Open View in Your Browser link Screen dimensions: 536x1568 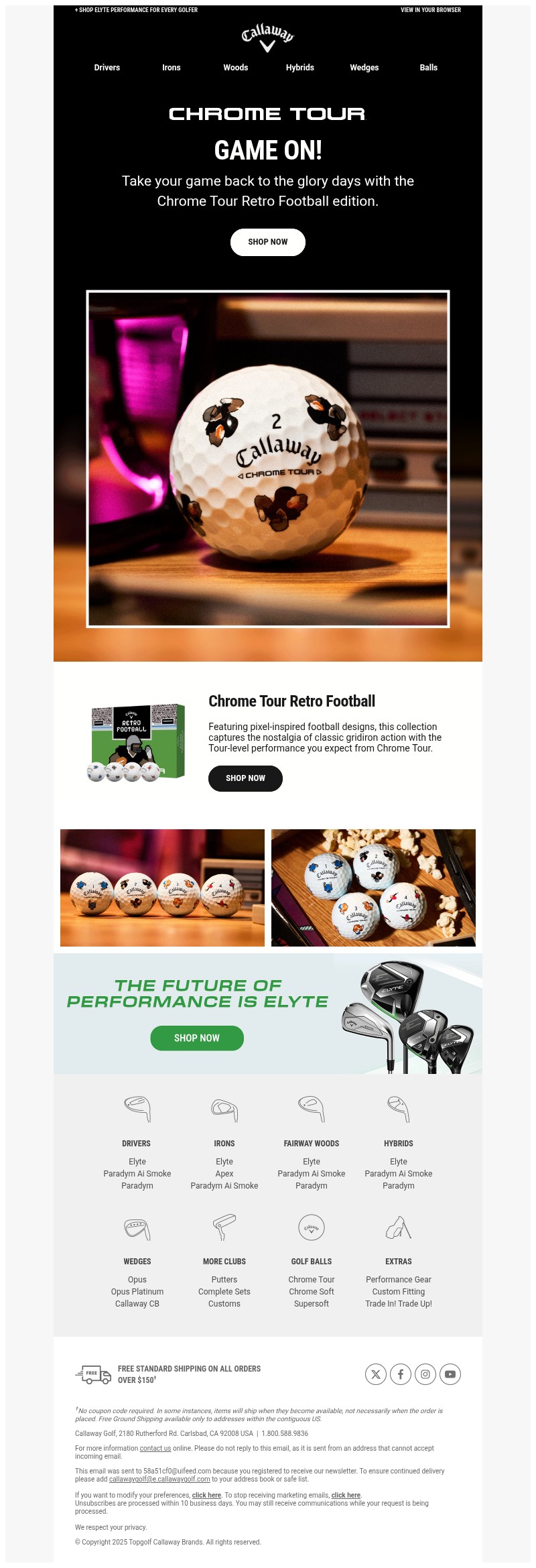tap(430, 10)
